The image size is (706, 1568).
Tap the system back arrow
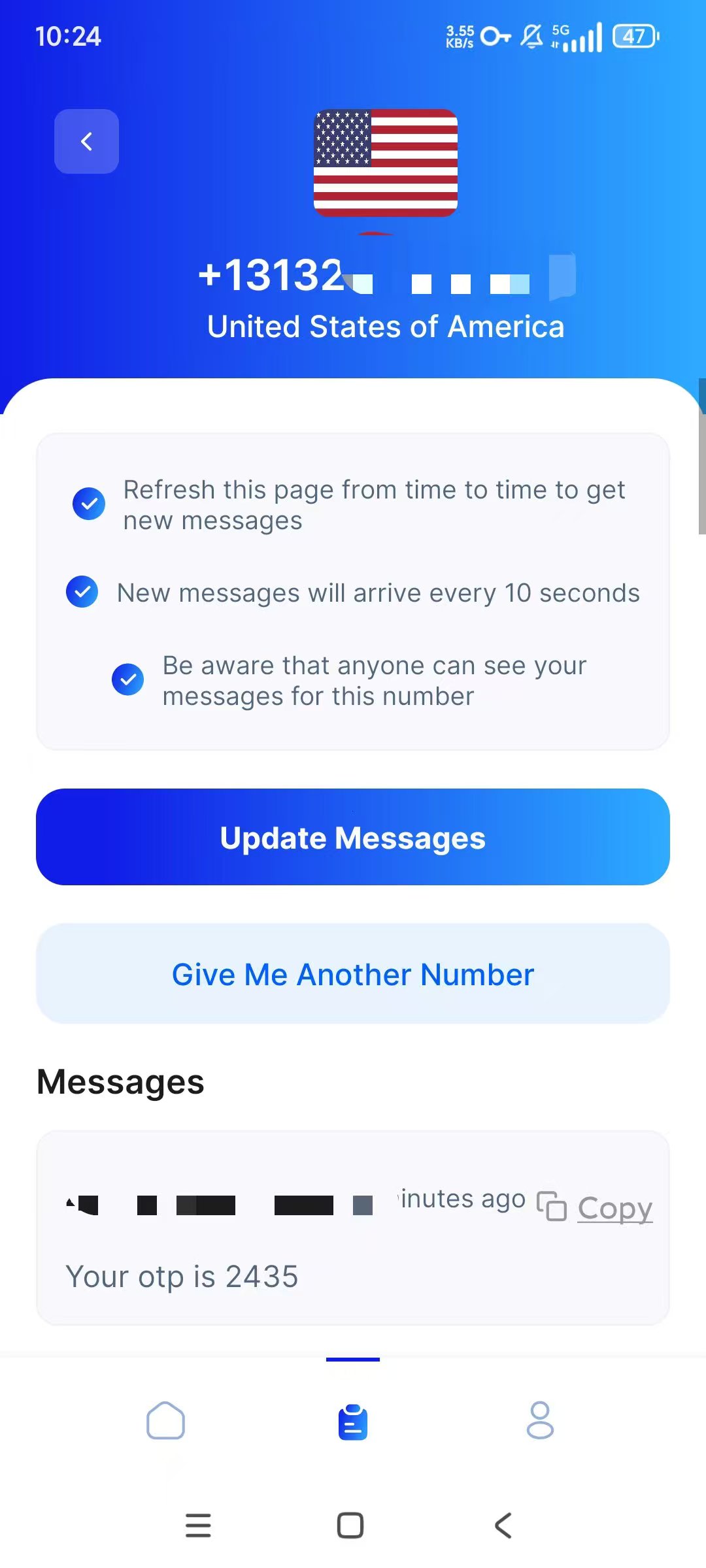(503, 1526)
